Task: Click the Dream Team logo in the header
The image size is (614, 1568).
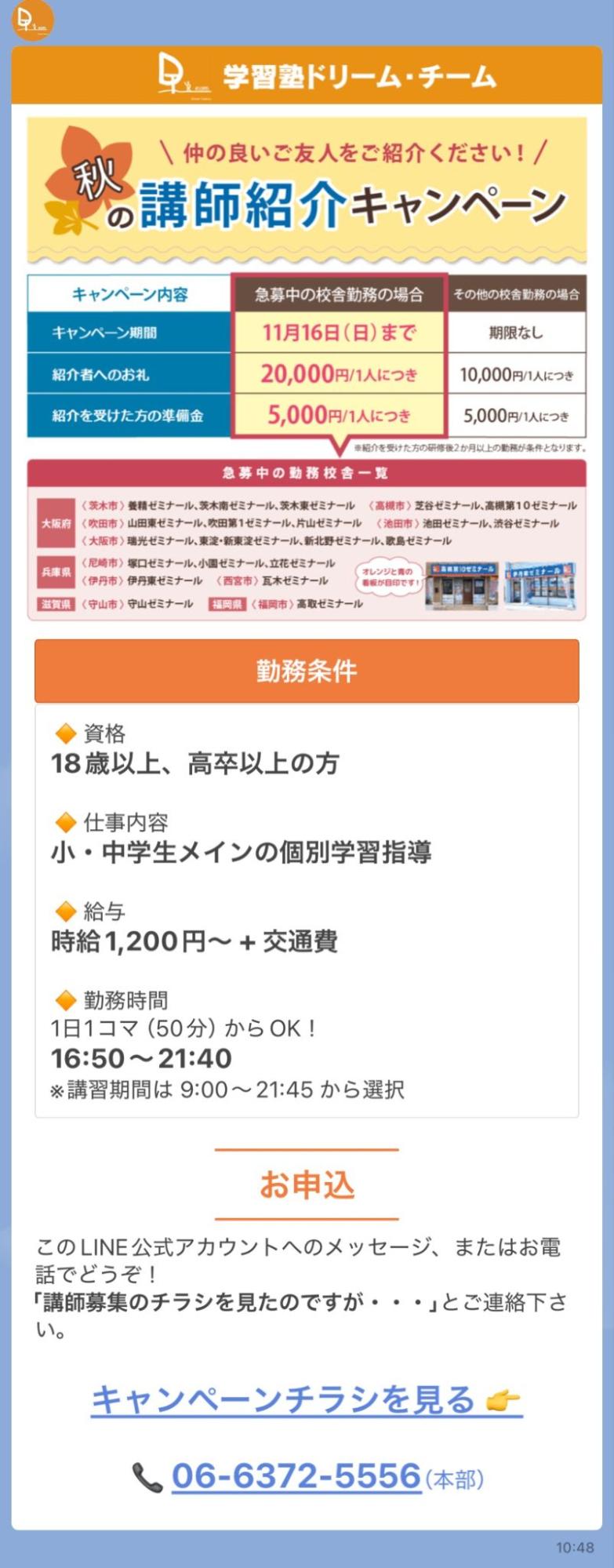Action: tap(174, 75)
